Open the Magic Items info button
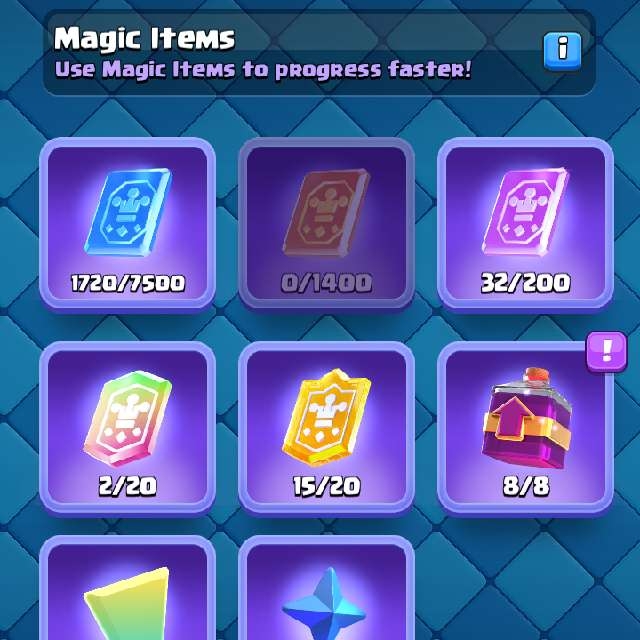 pyautogui.click(x=562, y=49)
